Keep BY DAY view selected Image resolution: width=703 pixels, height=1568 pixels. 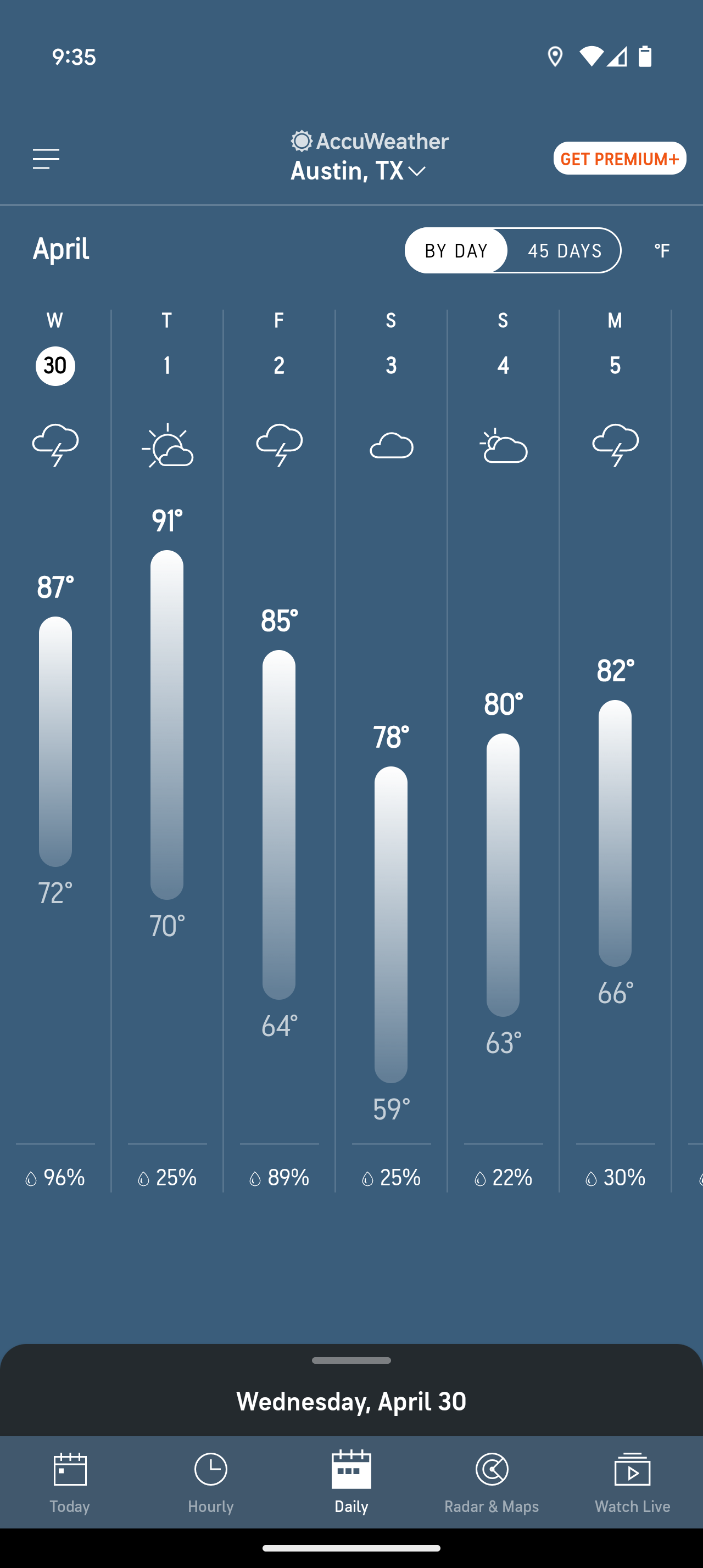point(455,250)
